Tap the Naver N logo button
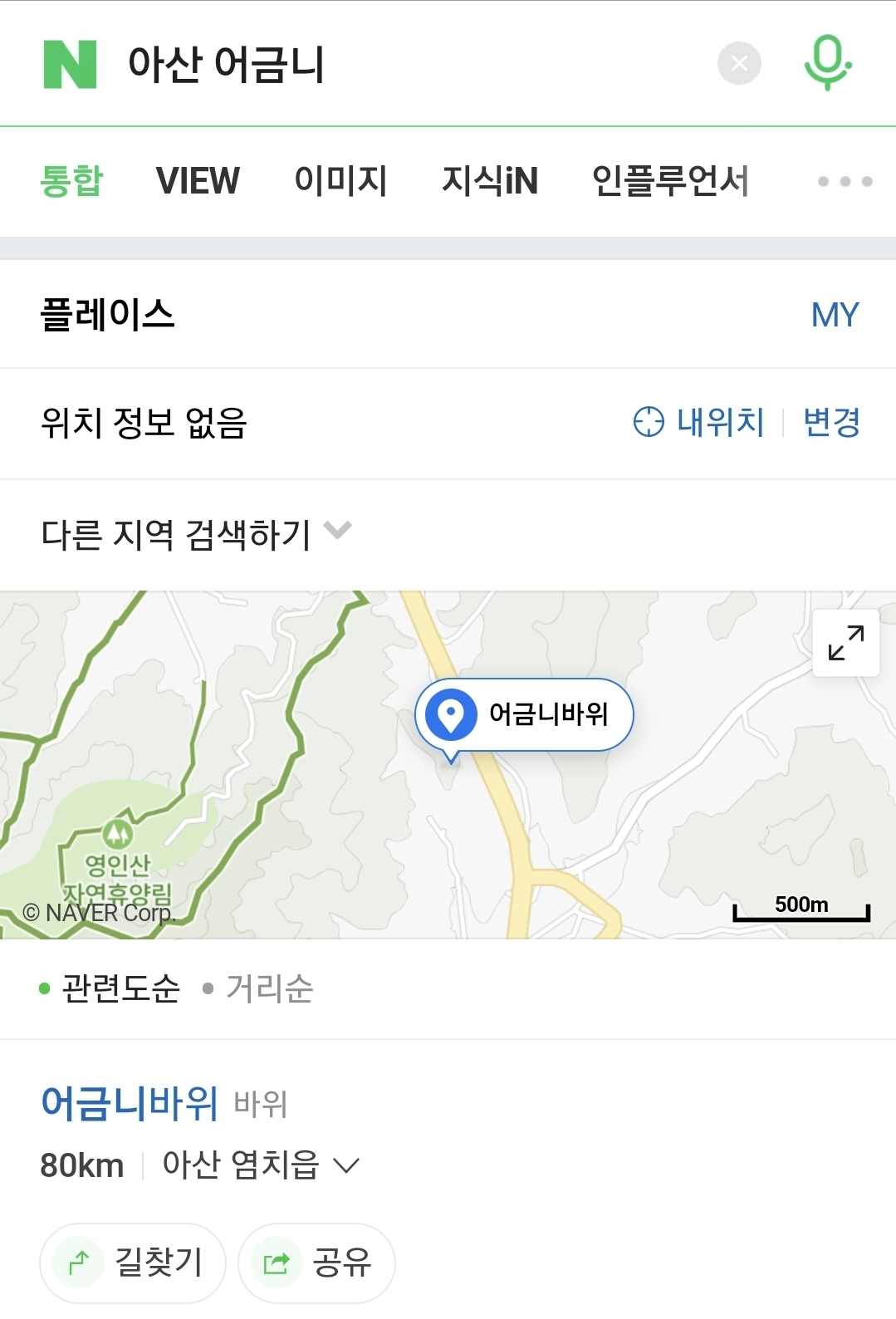The height and width of the screenshot is (1319, 896). point(70,64)
